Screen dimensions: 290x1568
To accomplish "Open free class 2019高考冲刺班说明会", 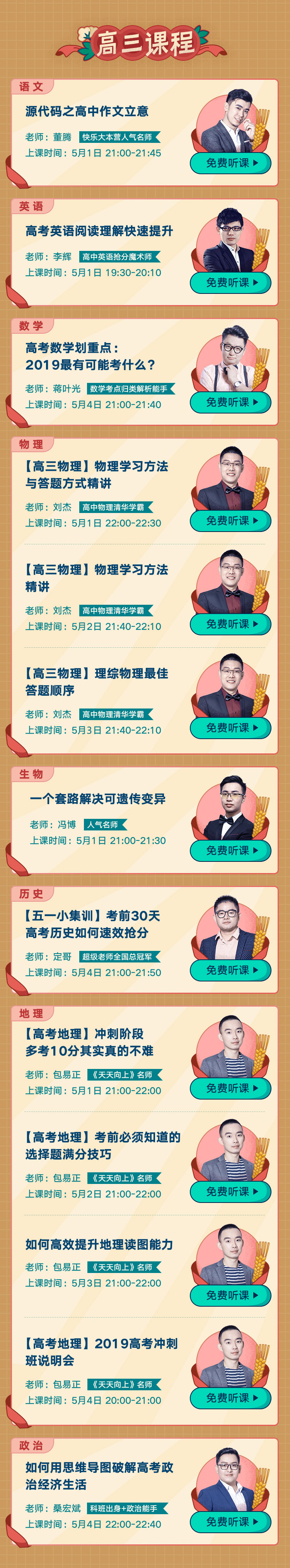I will [230, 1398].
